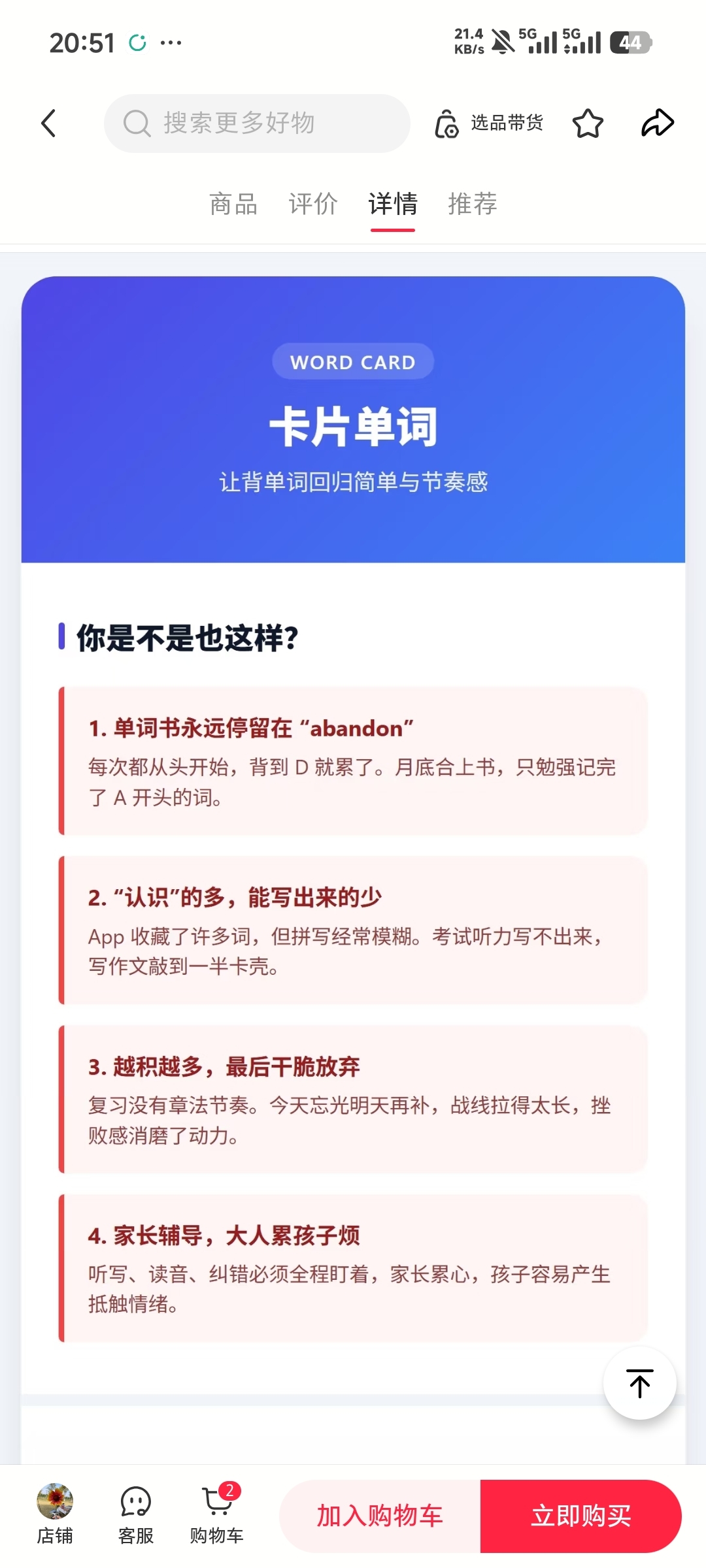The image size is (706, 1568).
Task: Open the 搜索更多好物 search box
Action: [257, 123]
